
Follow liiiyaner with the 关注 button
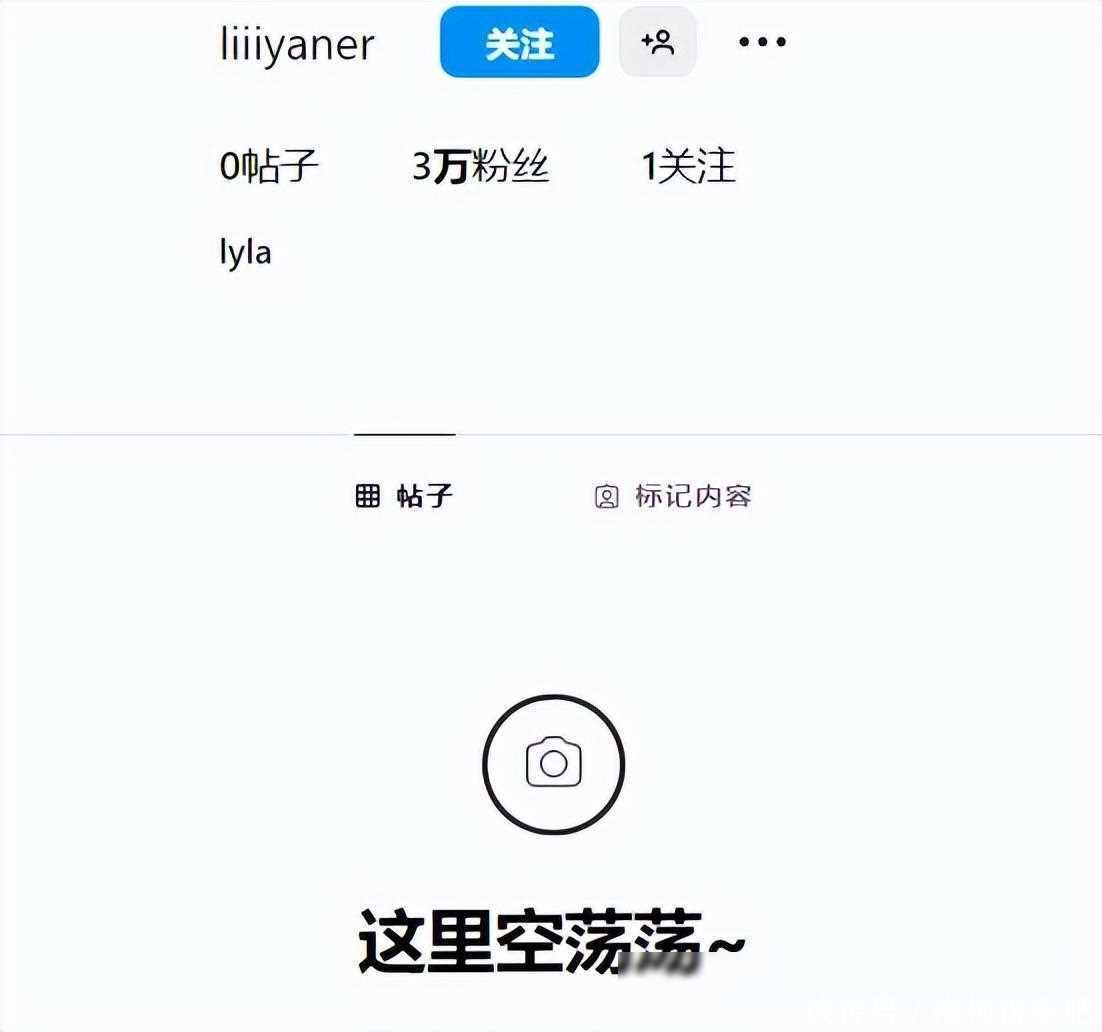(519, 43)
